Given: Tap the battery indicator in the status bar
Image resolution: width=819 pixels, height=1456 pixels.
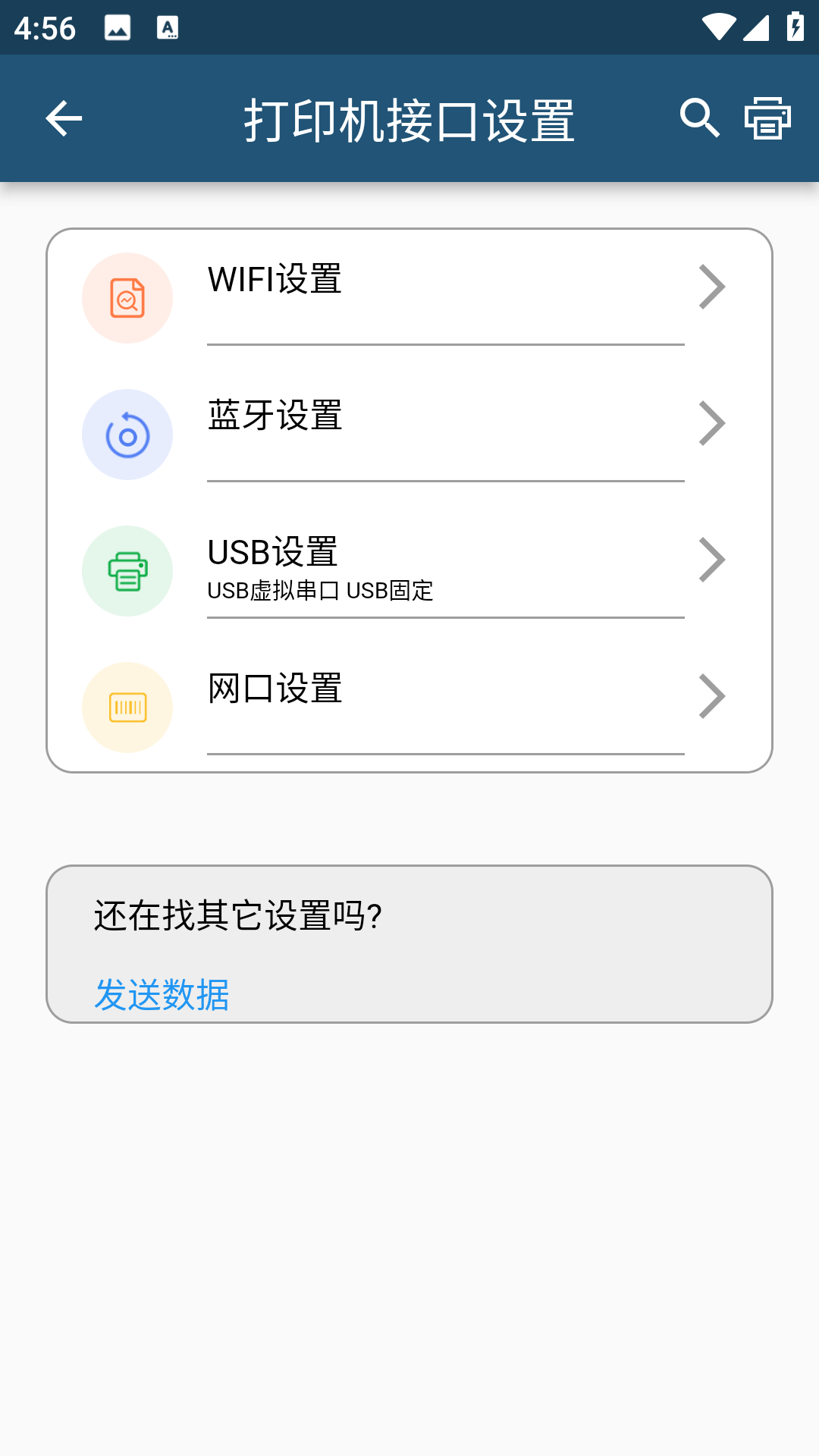Looking at the screenshot, I should point(793,27).
